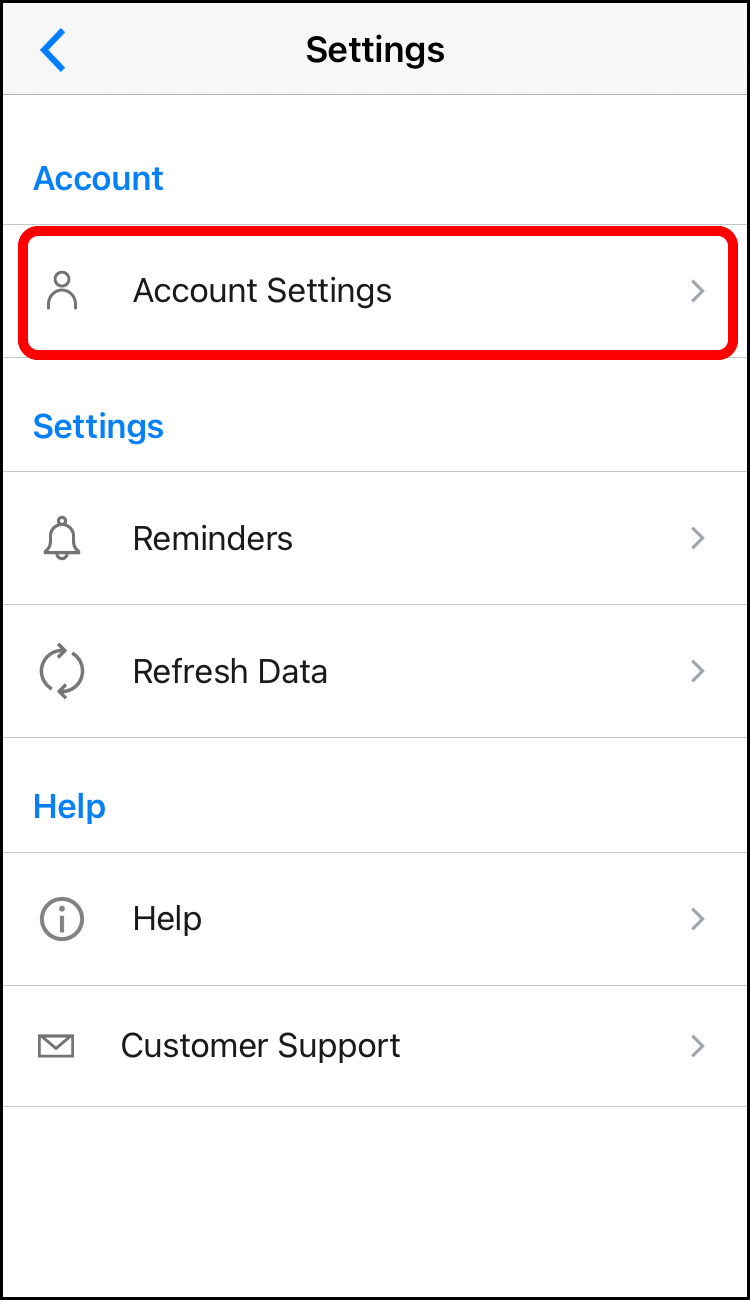Tap the Settings title at the top
750x1300 pixels.
[375, 50]
